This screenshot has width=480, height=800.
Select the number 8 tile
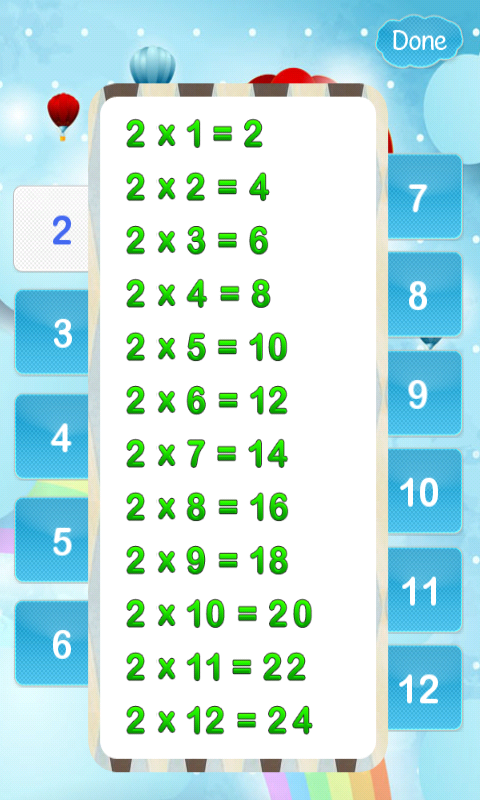click(x=424, y=294)
